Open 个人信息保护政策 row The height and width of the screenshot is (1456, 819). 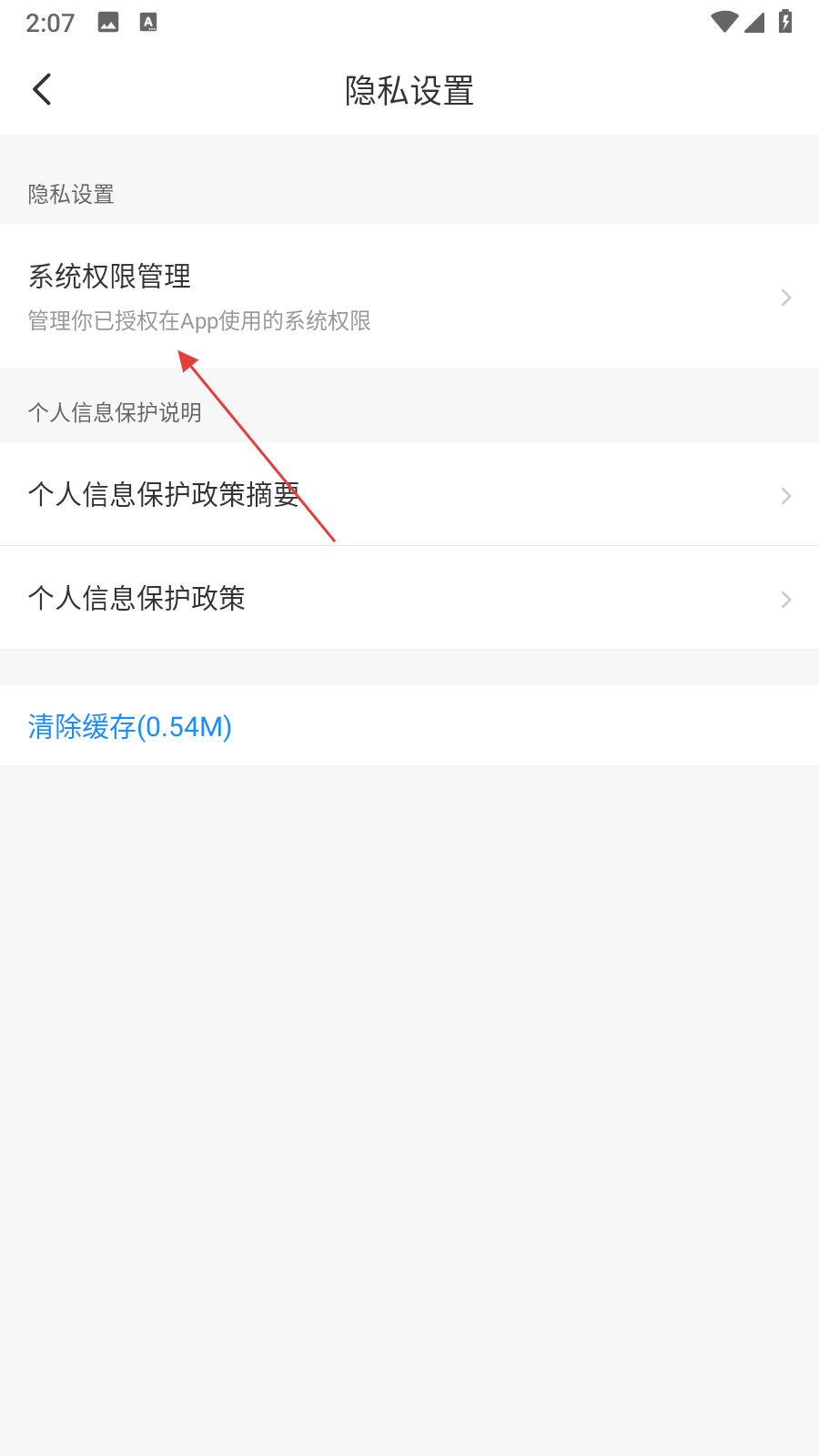(409, 598)
